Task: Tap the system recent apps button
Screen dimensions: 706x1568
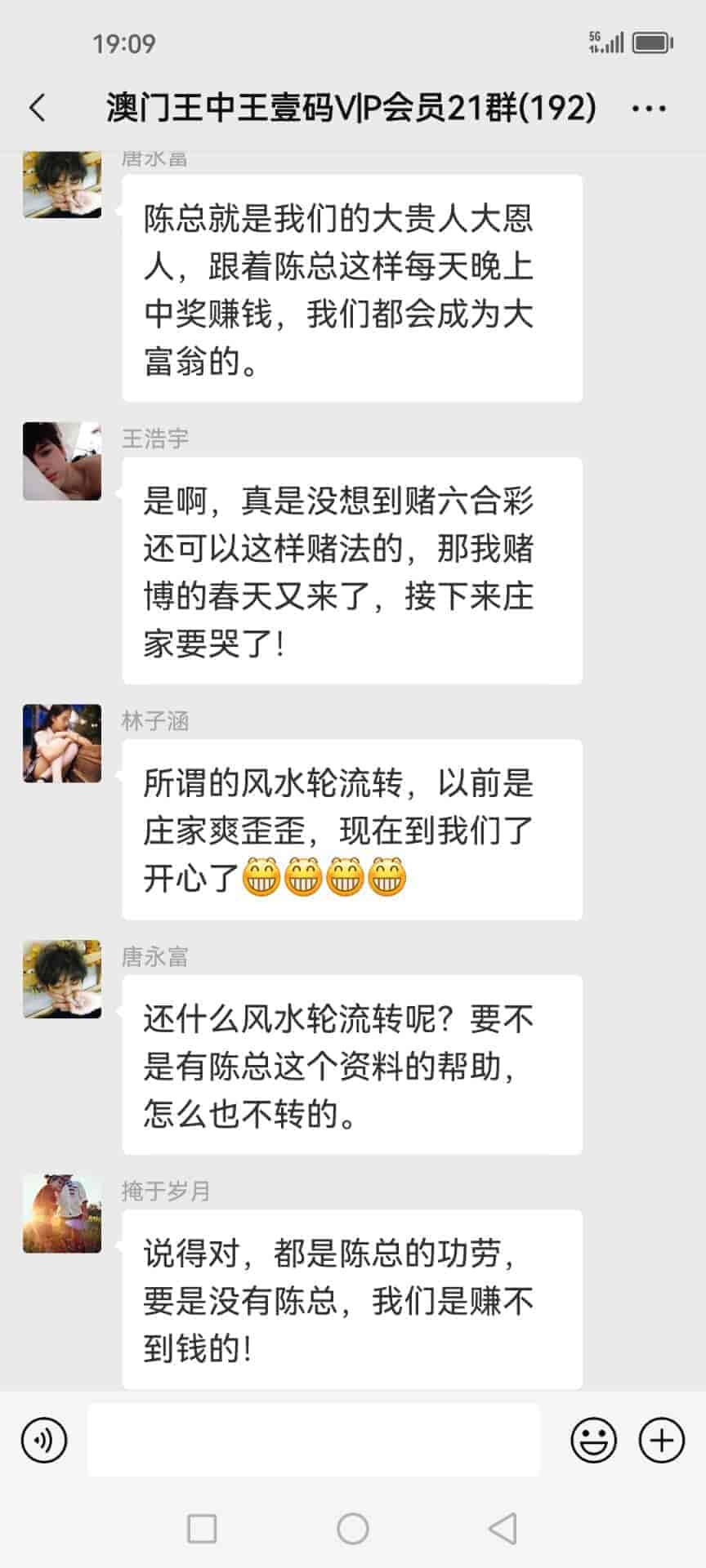Action: point(202,1529)
